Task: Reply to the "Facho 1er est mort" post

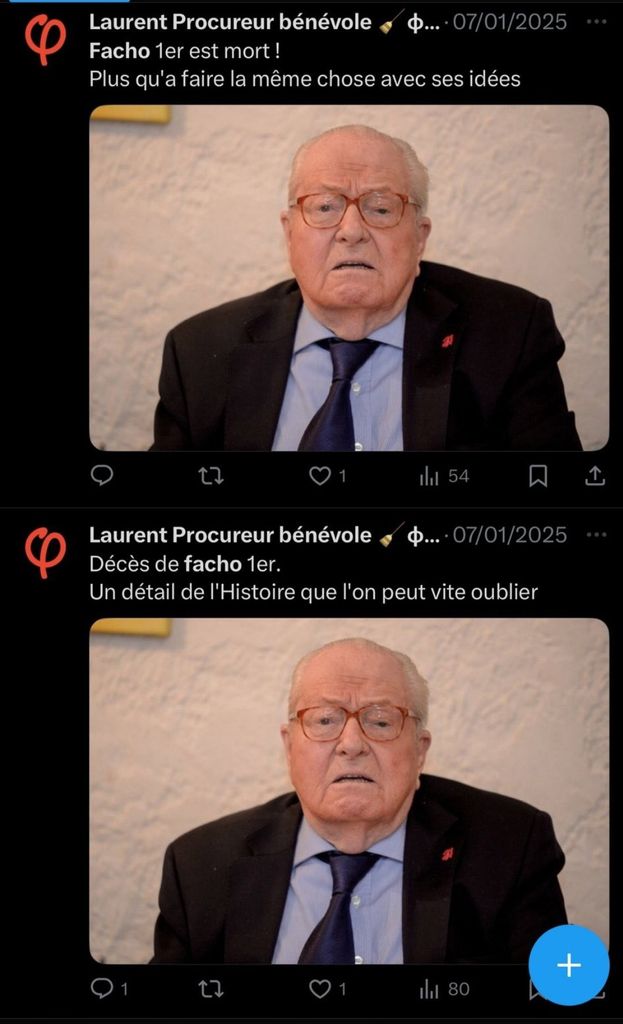Action: click(102, 475)
